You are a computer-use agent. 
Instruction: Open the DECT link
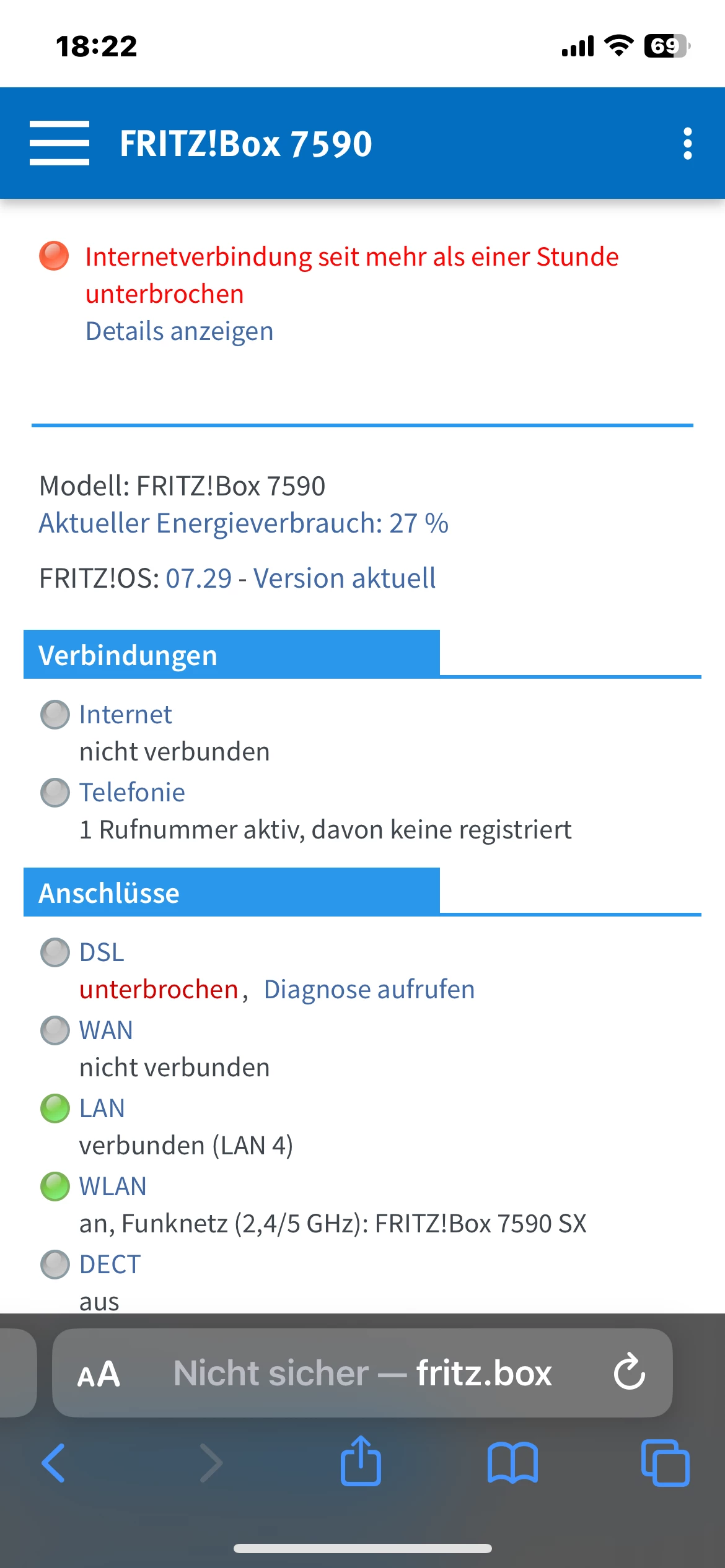click(110, 1265)
